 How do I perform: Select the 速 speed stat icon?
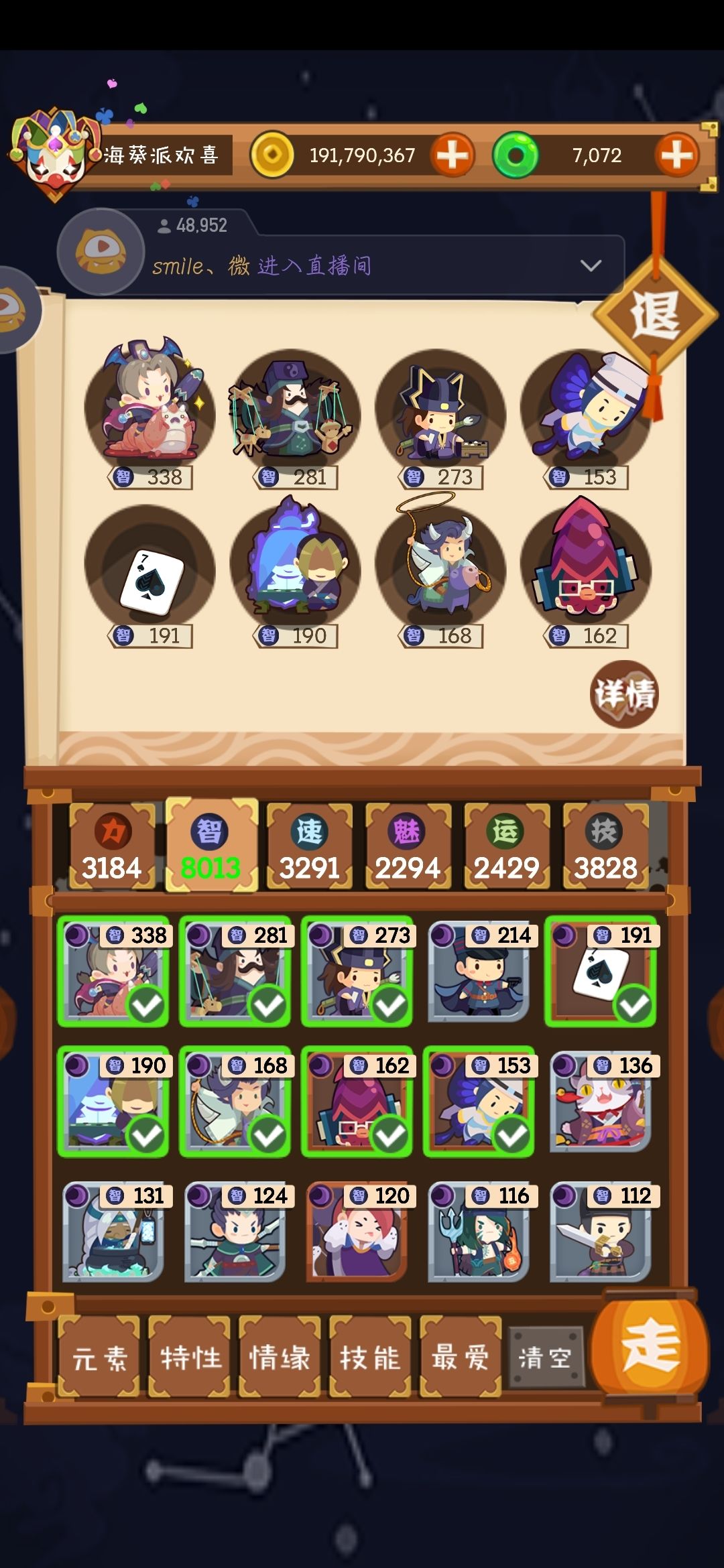309,831
